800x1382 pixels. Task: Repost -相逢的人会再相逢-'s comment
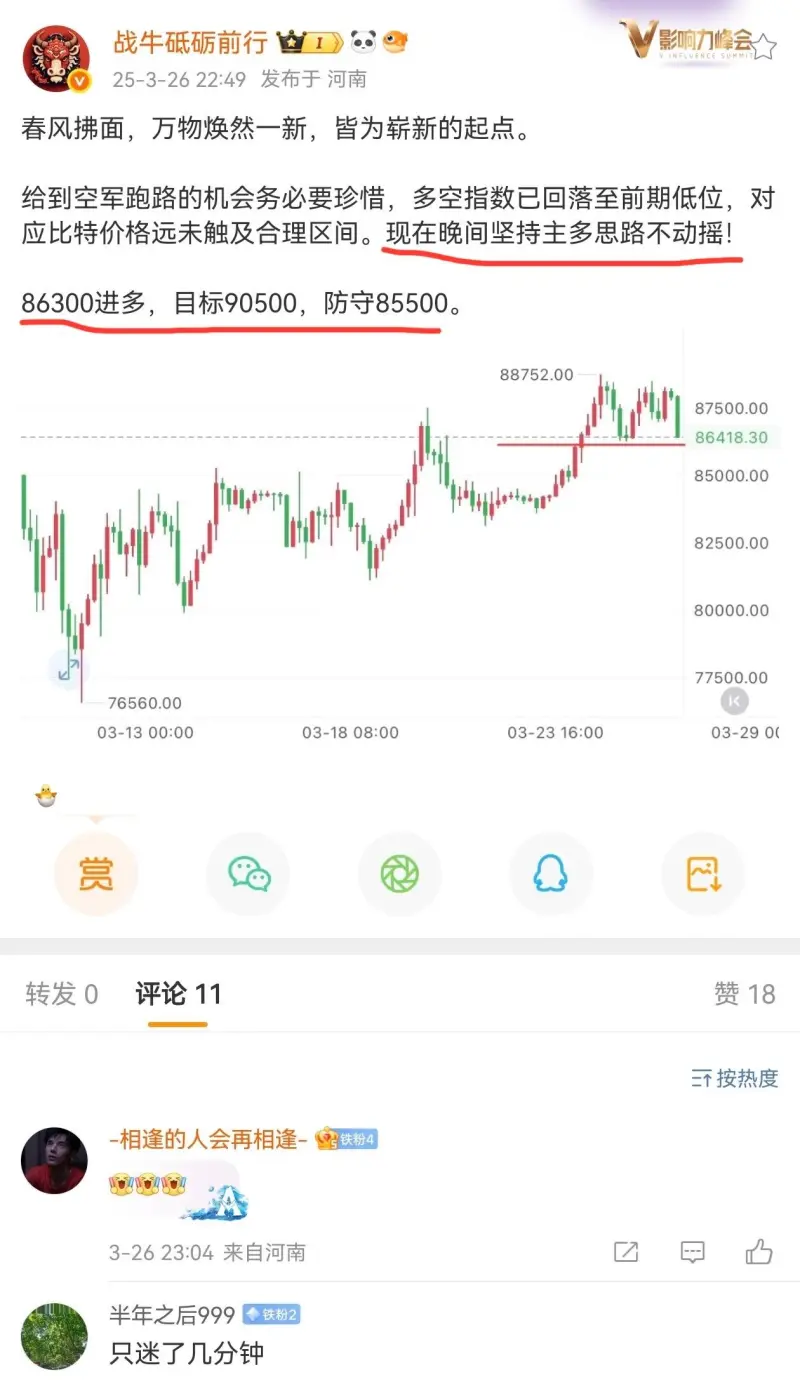pos(626,1251)
